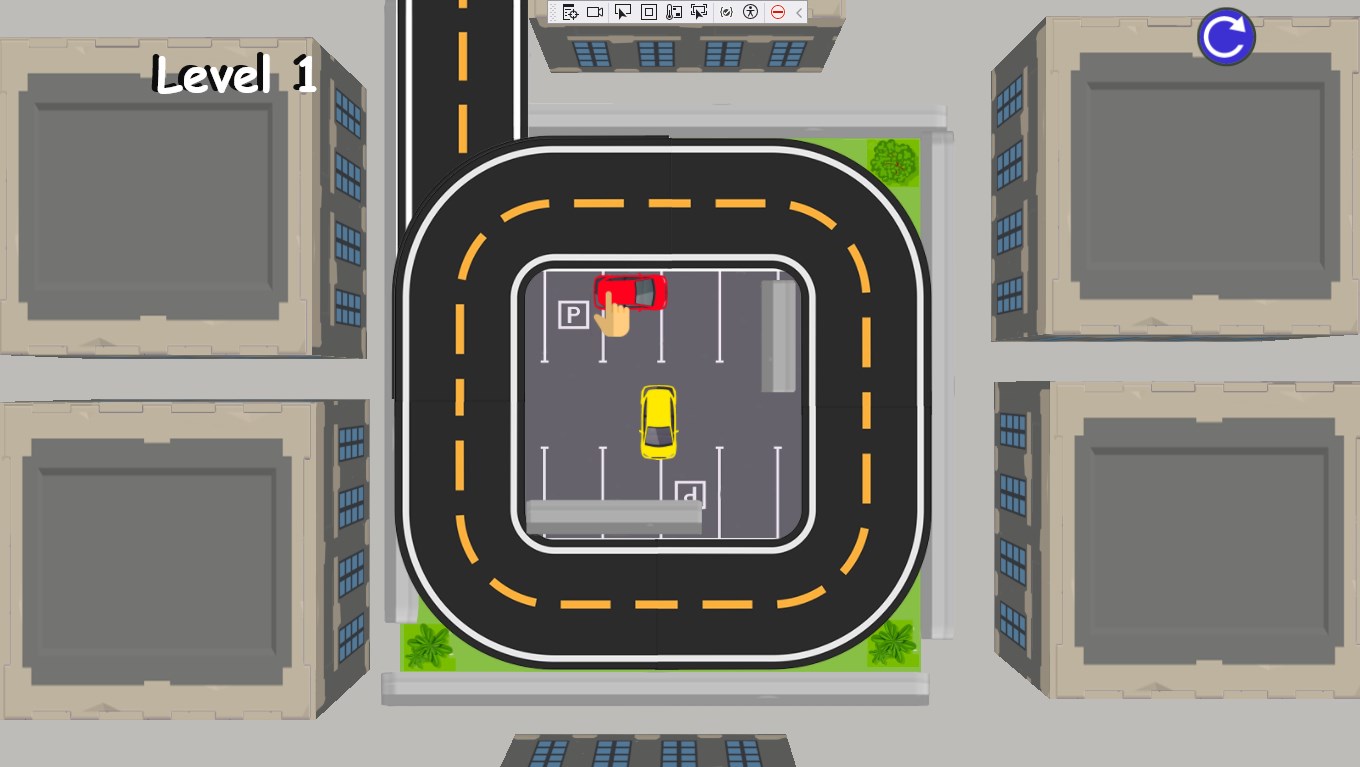Restart the level with the circular arrow button
1360x767 pixels.
[1226, 37]
